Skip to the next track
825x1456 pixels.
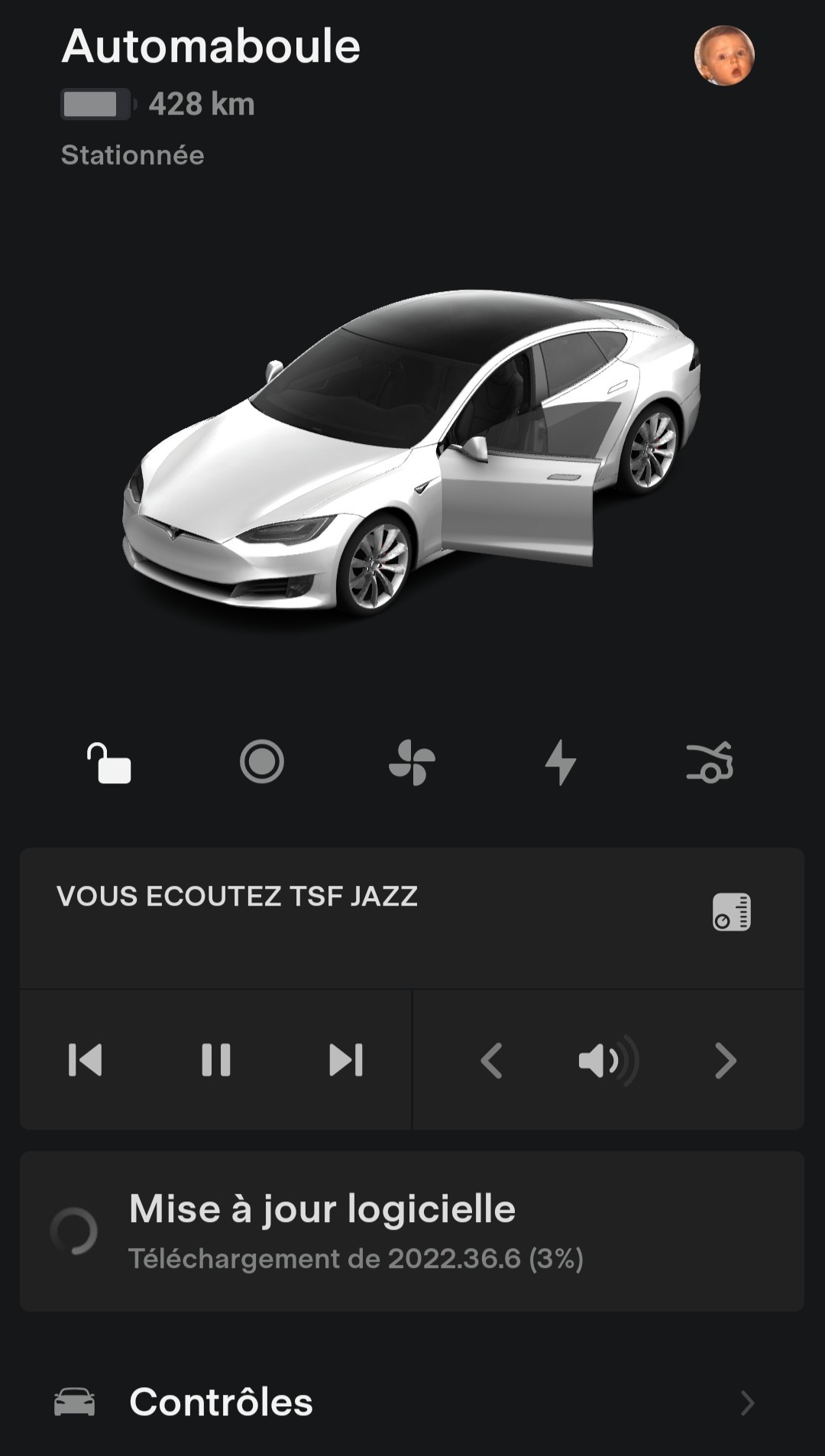tap(346, 1060)
